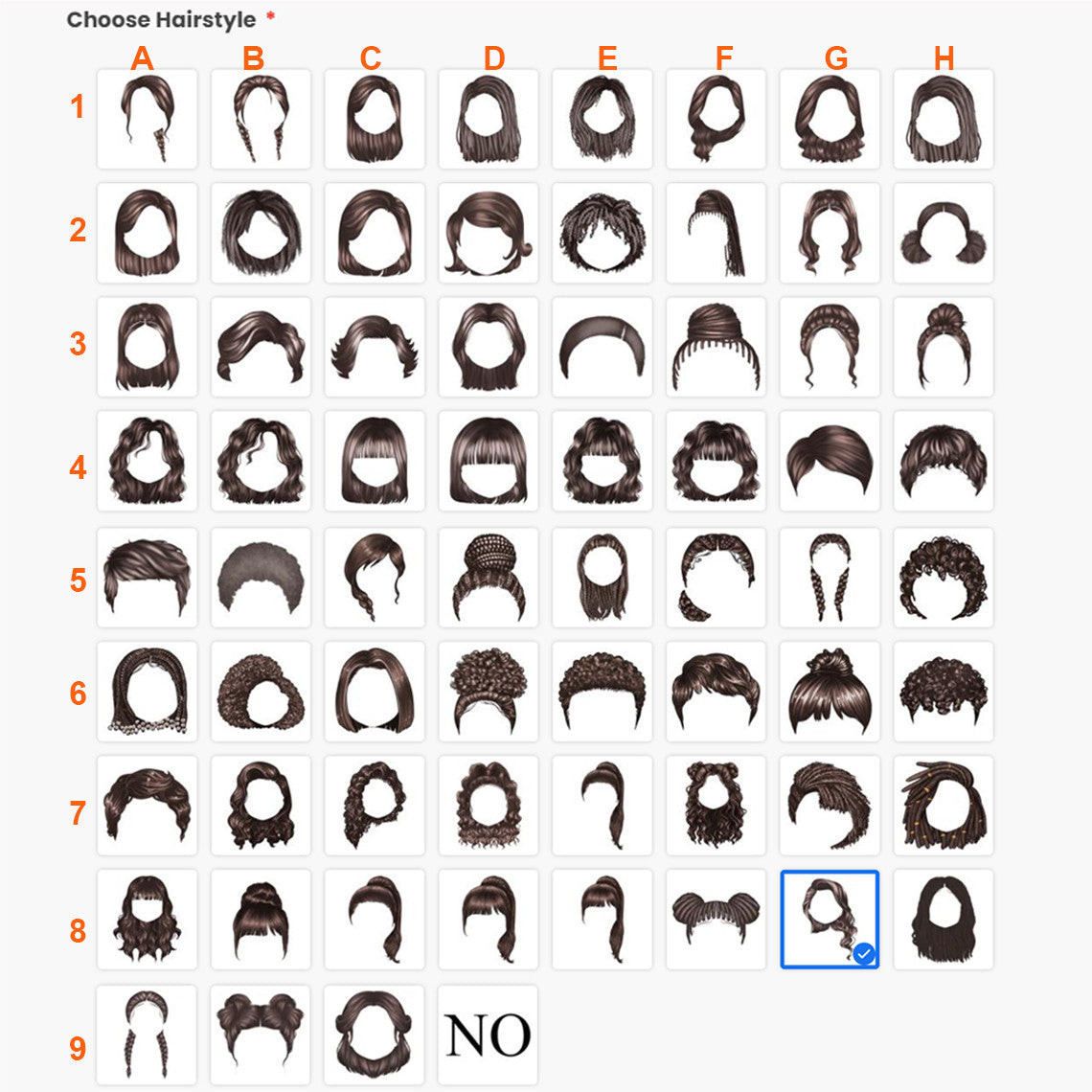Select the flipped-out retro bob D2
The height and width of the screenshot is (1092, 1092).
click(x=488, y=234)
